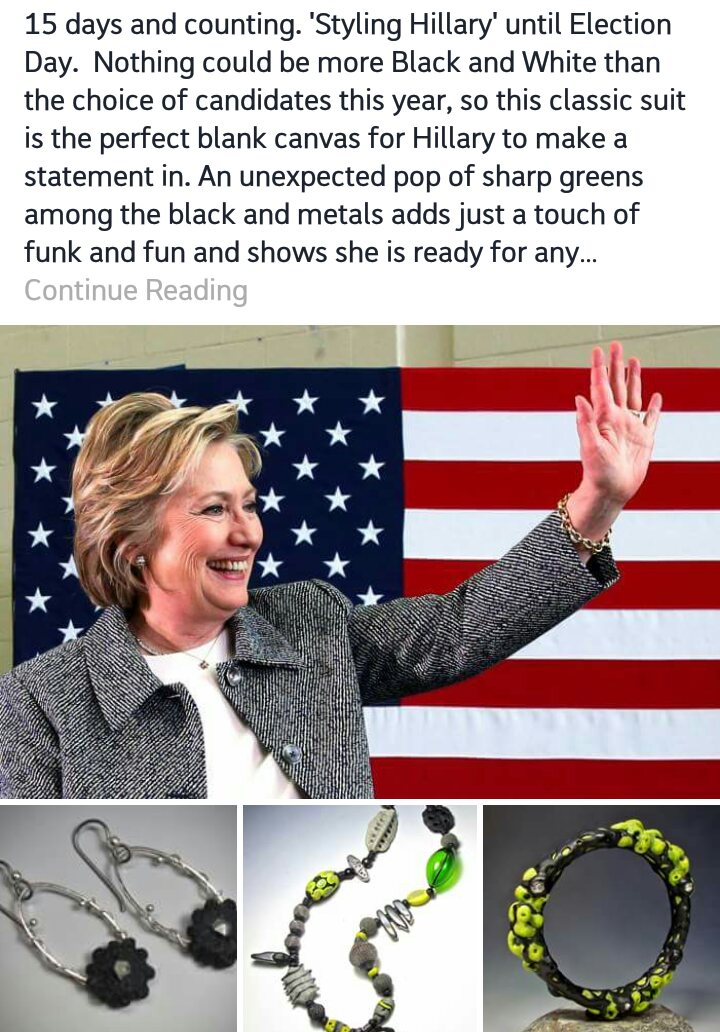
Task: Tap Continue Reading to expand the post
Action: click(x=135, y=291)
